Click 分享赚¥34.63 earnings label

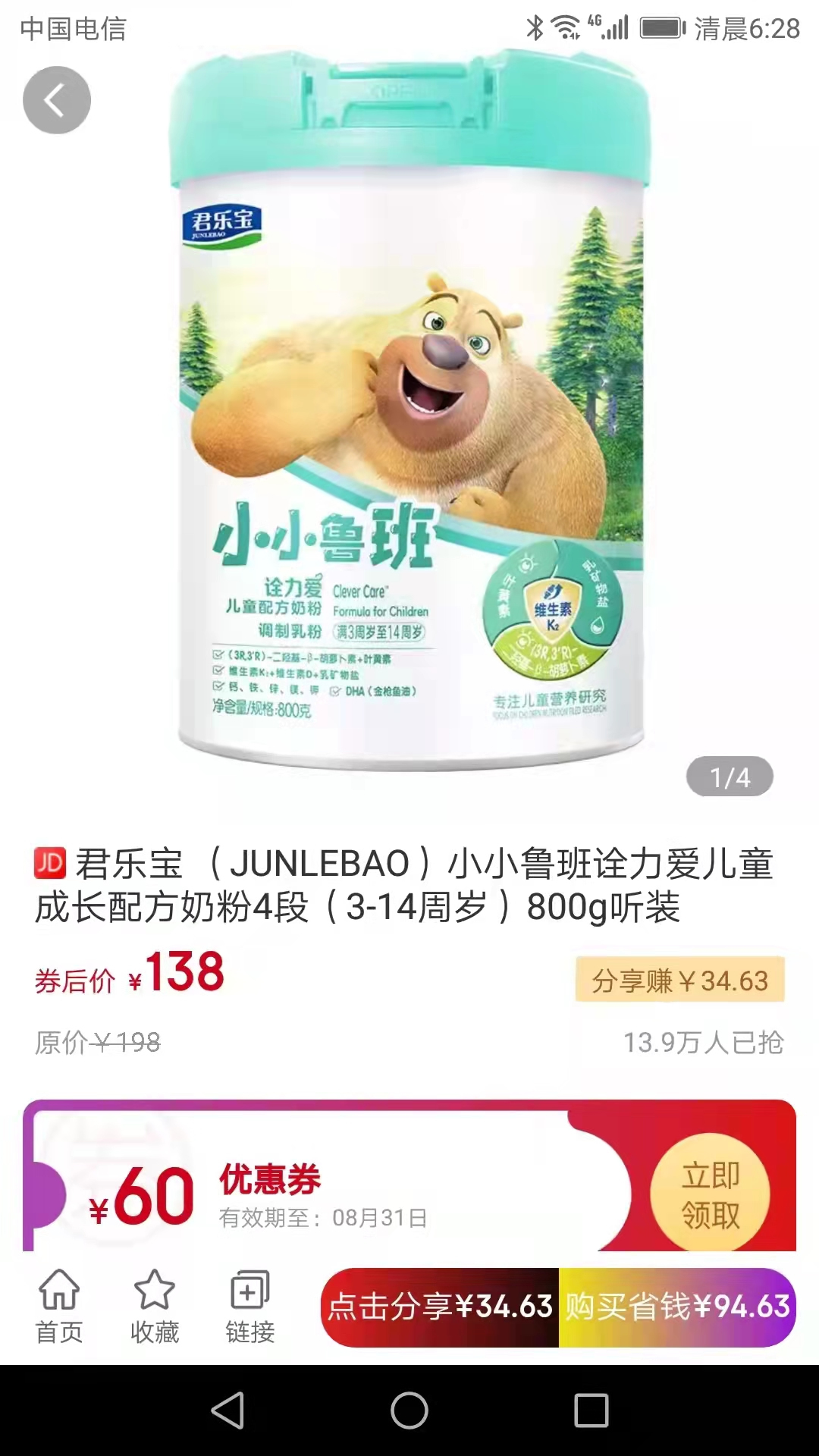[x=680, y=979]
